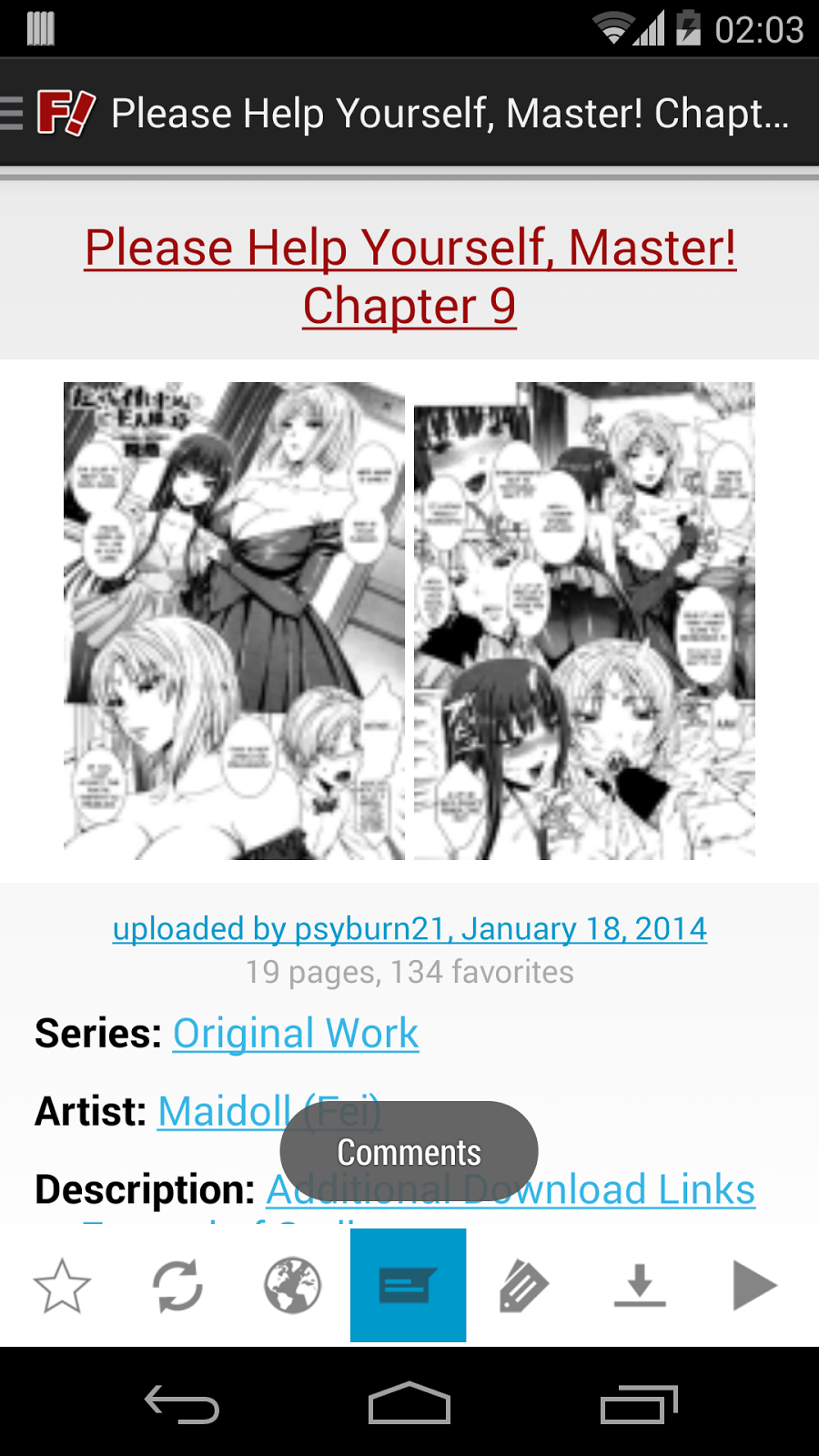Open the left cover page thumbnail
Screen dimensions: 819x1456
[234, 621]
